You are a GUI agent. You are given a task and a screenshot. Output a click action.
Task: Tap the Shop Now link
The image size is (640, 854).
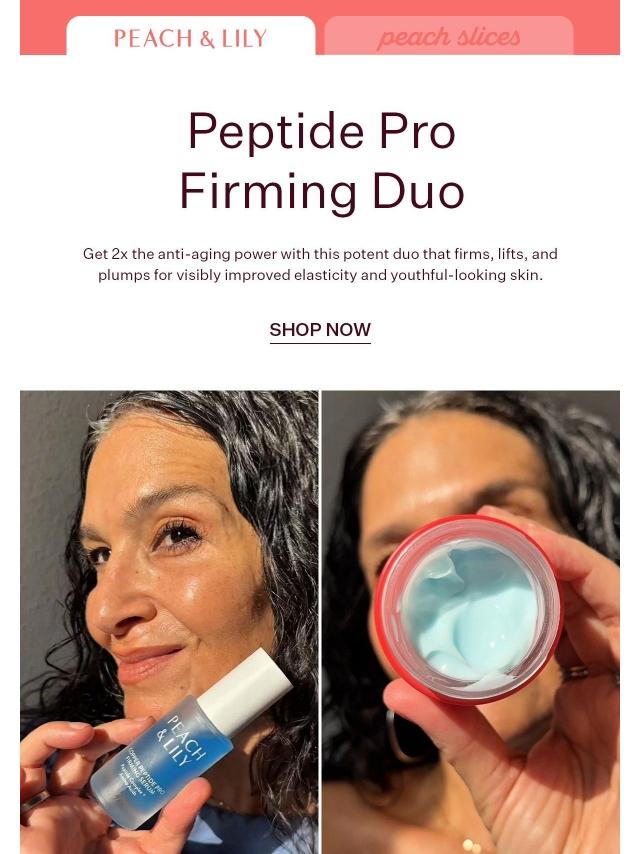tap(320, 330)
